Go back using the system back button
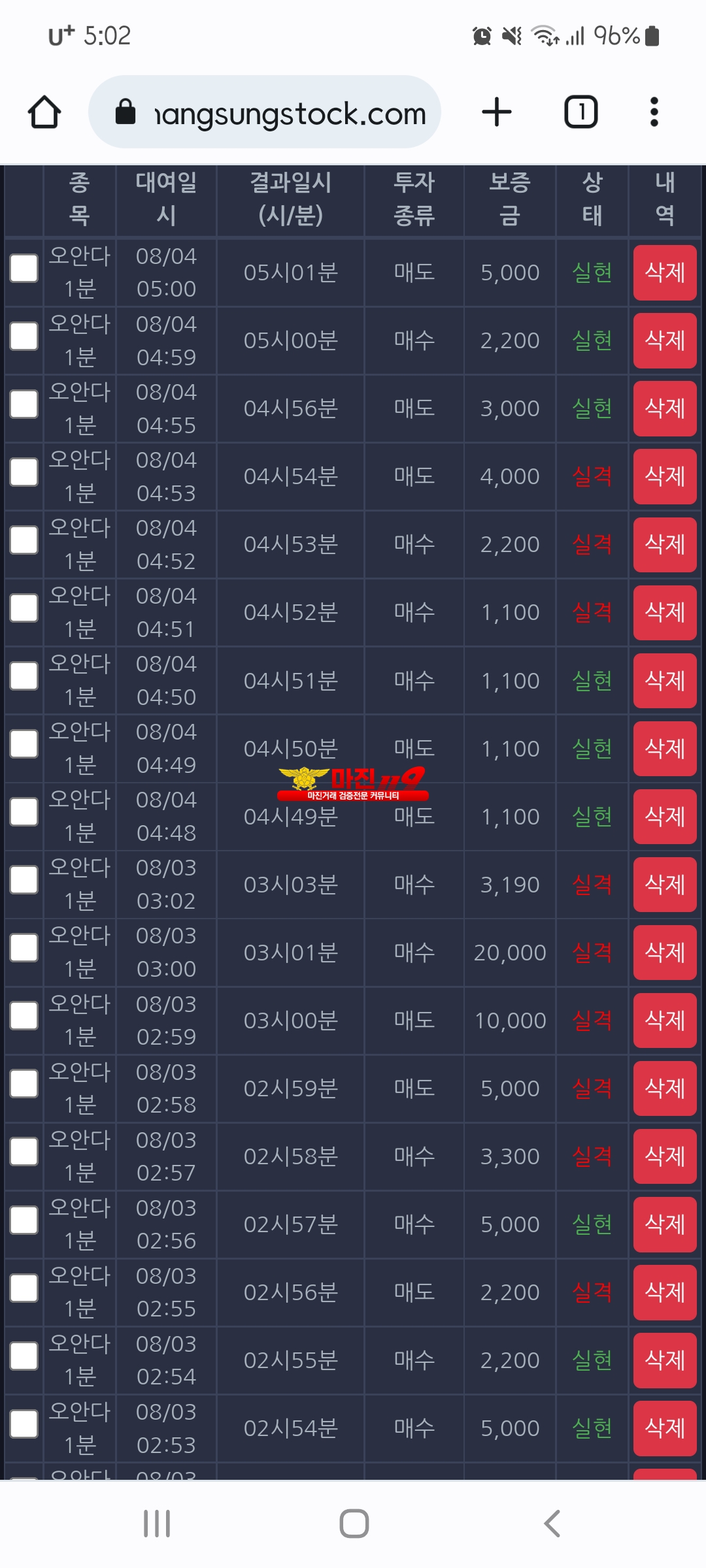 click(x=552, y=1524)
